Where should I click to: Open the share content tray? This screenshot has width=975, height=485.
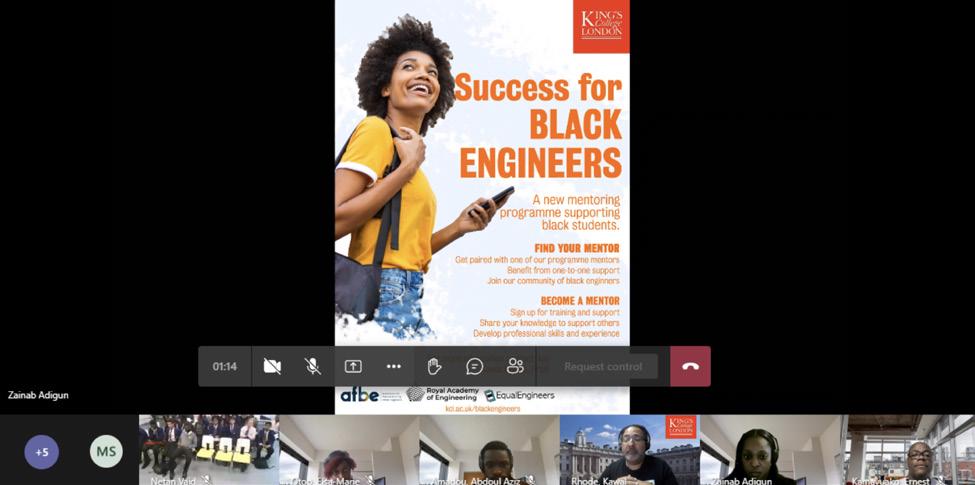coord(353,366)
